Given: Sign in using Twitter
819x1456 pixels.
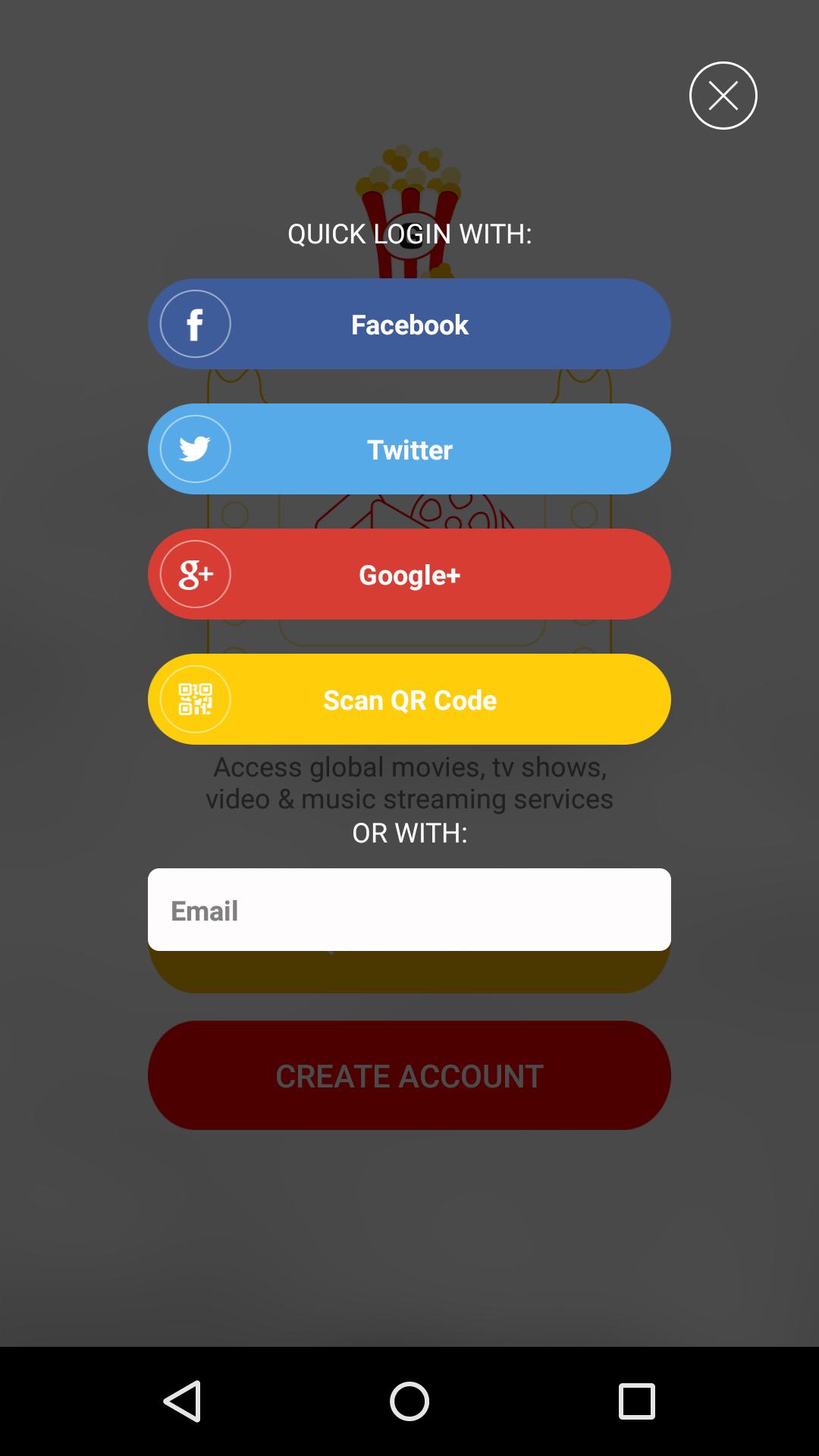Looking at the screenshot, I should pos(409,449).
